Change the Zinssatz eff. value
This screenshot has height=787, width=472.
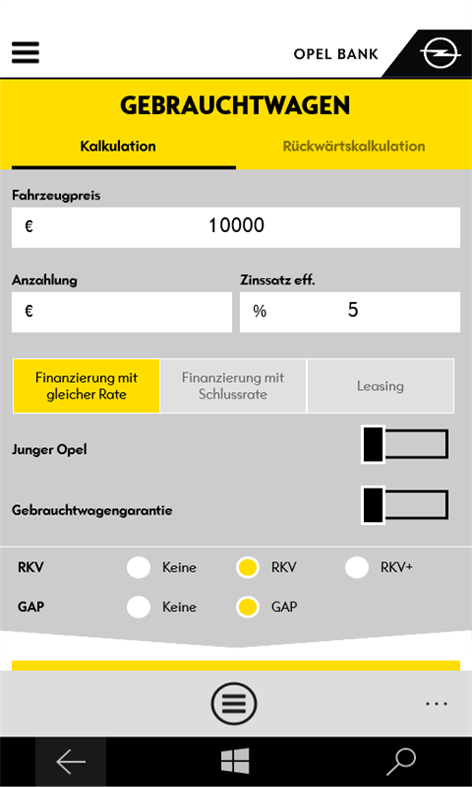coord(350,312)
